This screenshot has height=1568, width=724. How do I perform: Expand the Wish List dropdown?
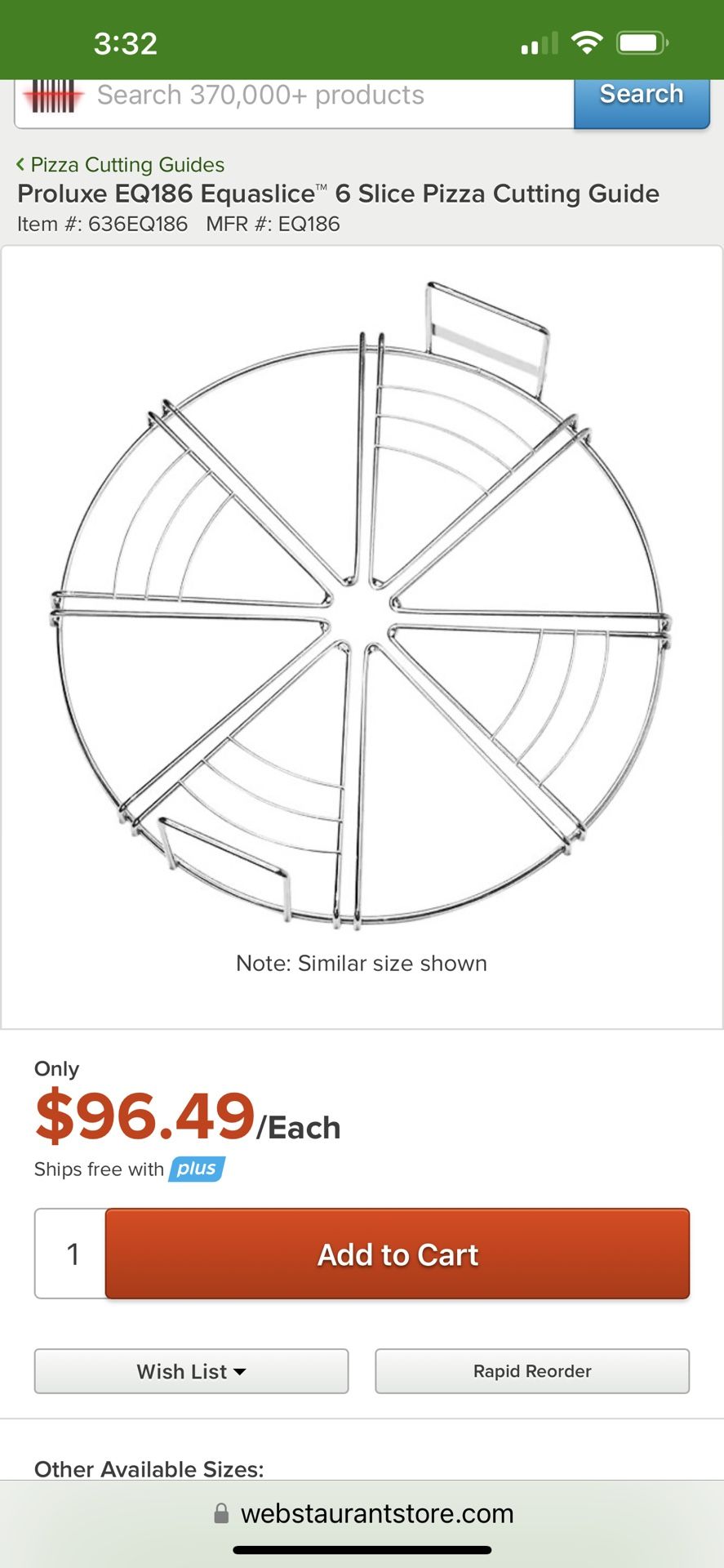[x=191, y=1371]
